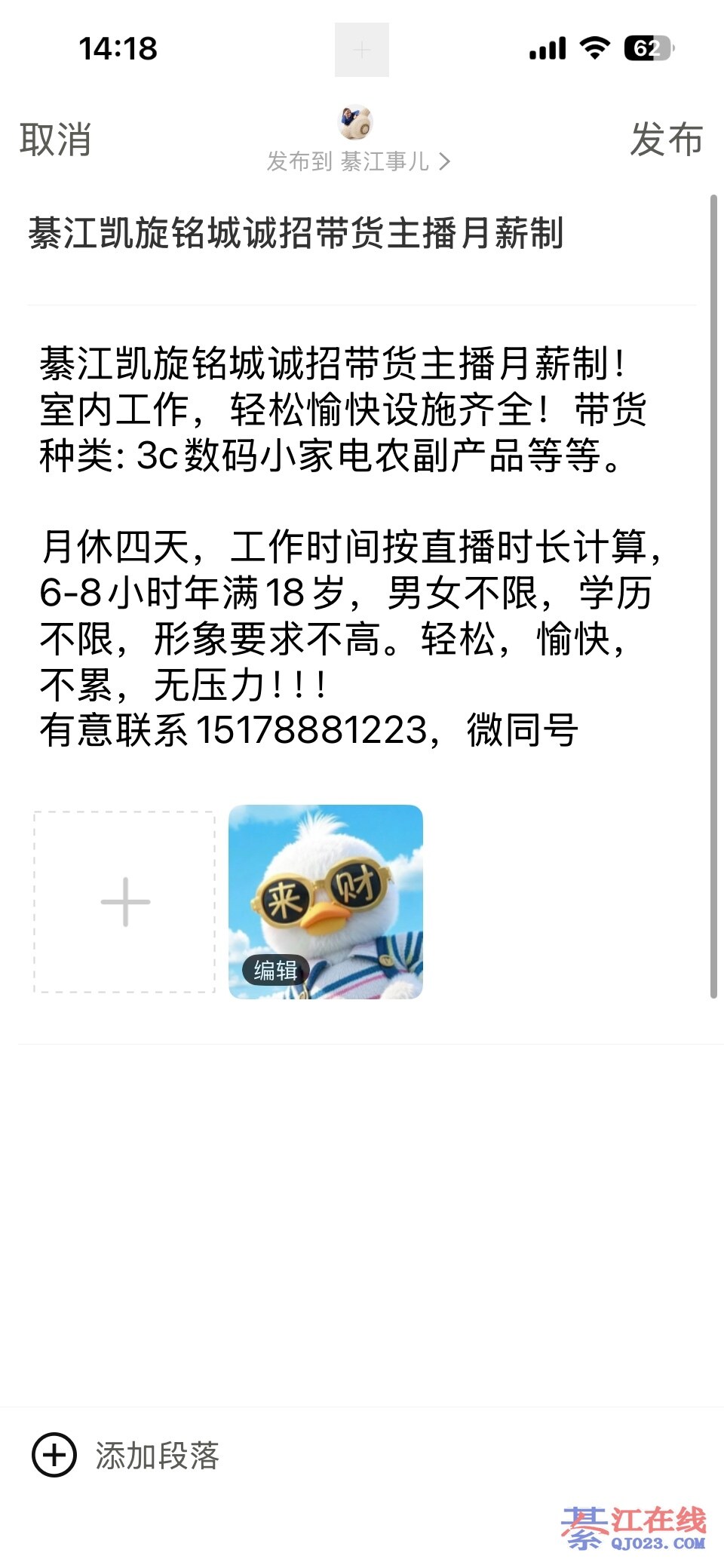Screen dimensions: 724x1568
Task: Edit the post title field
Action: coord(296,233)
